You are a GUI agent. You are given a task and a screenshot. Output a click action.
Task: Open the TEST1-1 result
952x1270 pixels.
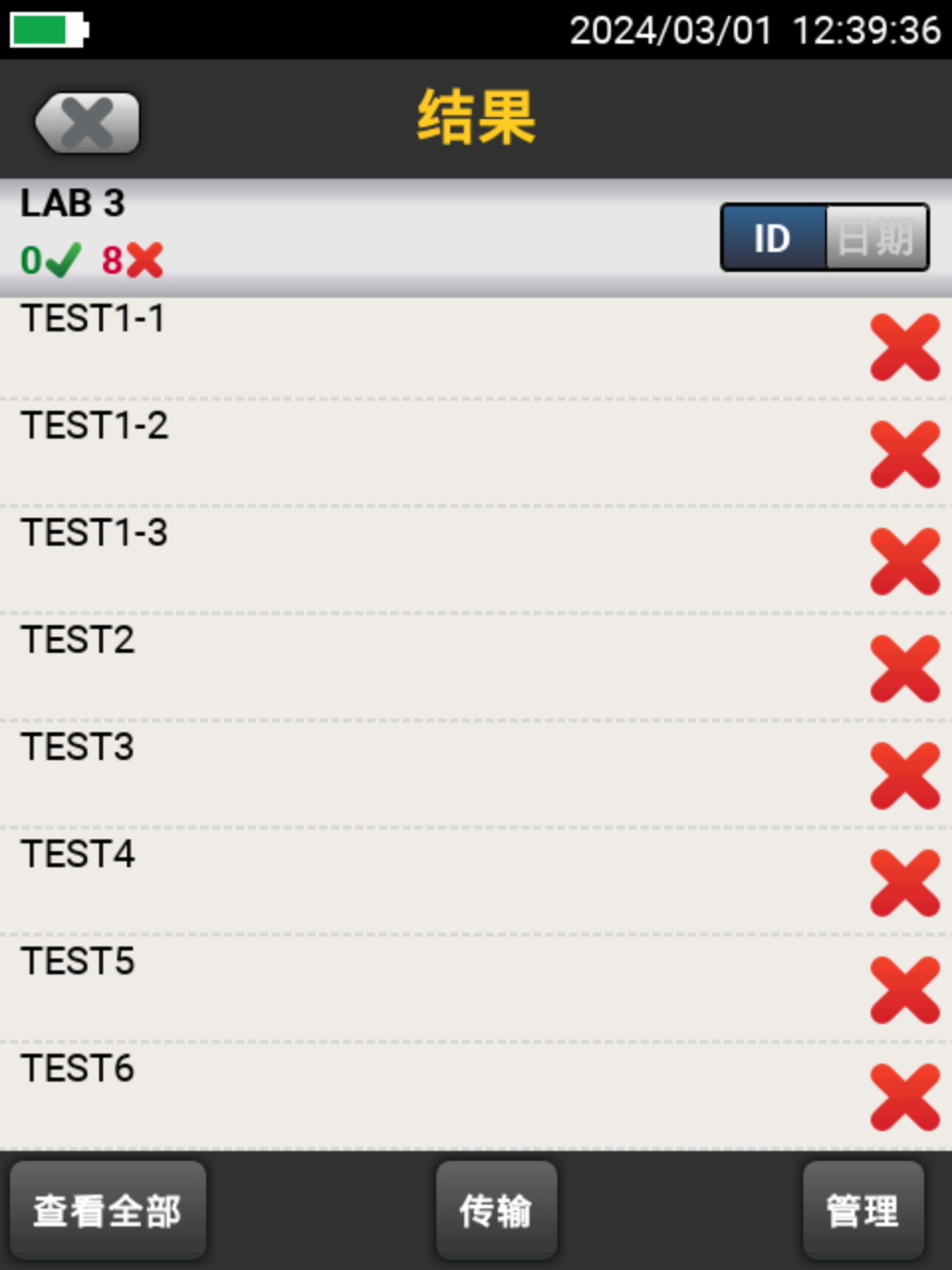[476, 347]
